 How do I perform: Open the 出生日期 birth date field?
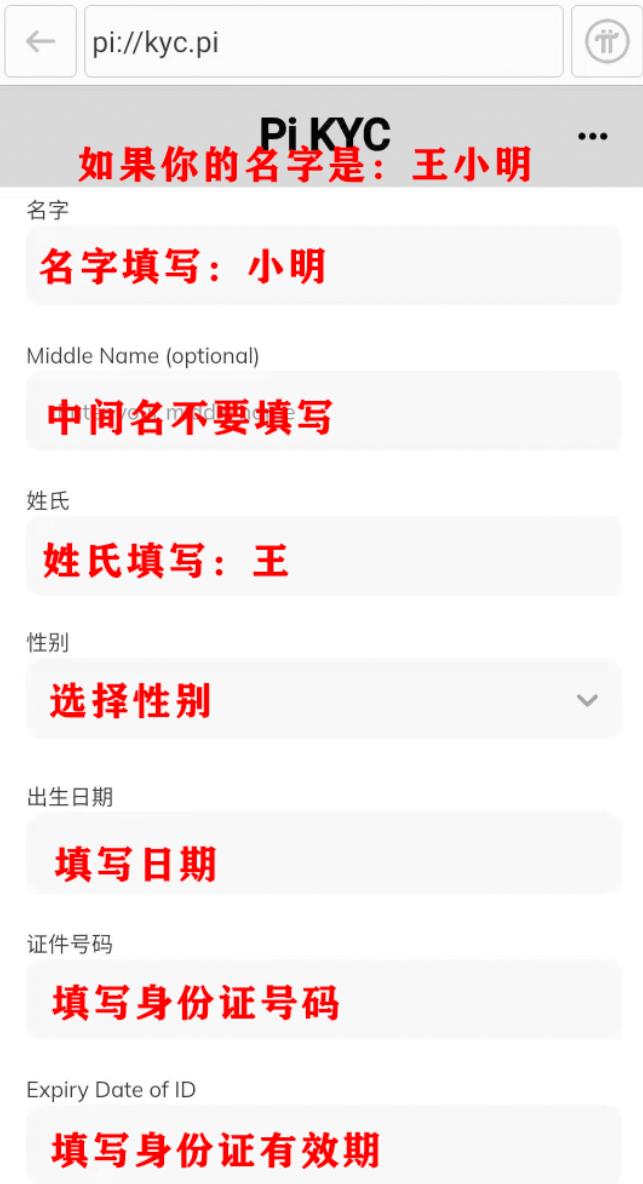click(324, 853)
